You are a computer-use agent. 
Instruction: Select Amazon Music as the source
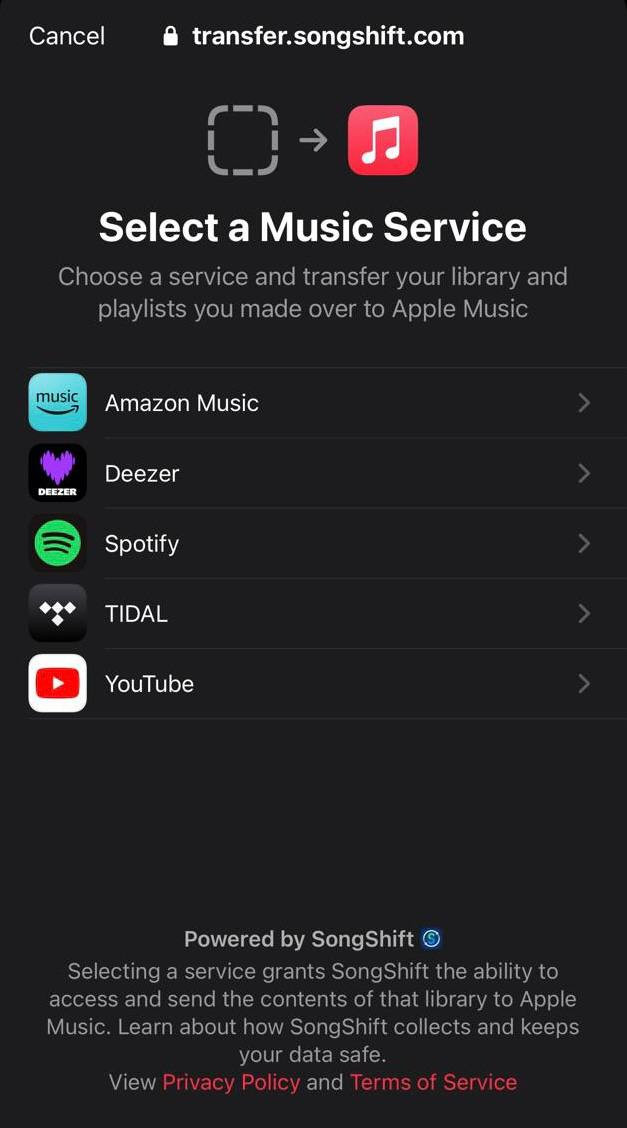[310, 403]
